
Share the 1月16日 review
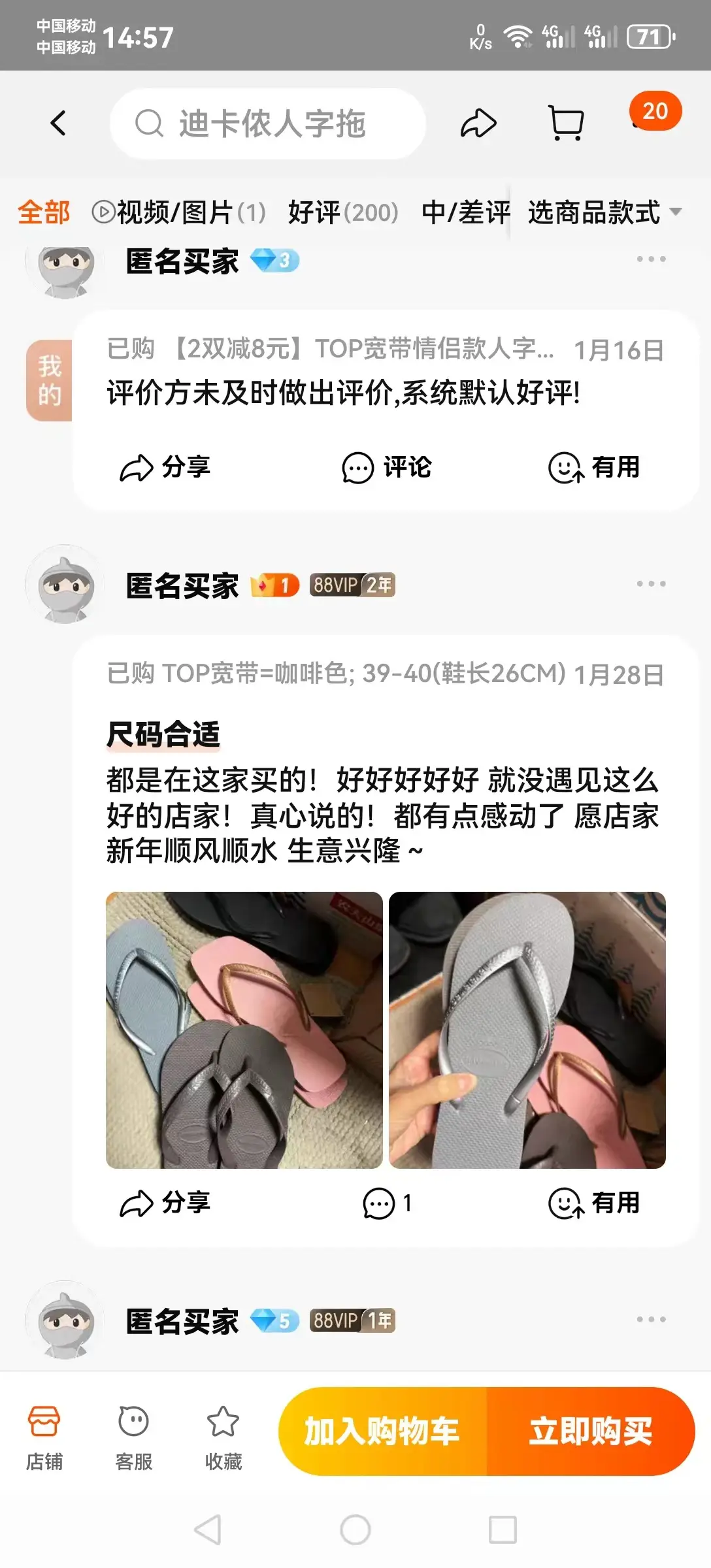[165, 467]
